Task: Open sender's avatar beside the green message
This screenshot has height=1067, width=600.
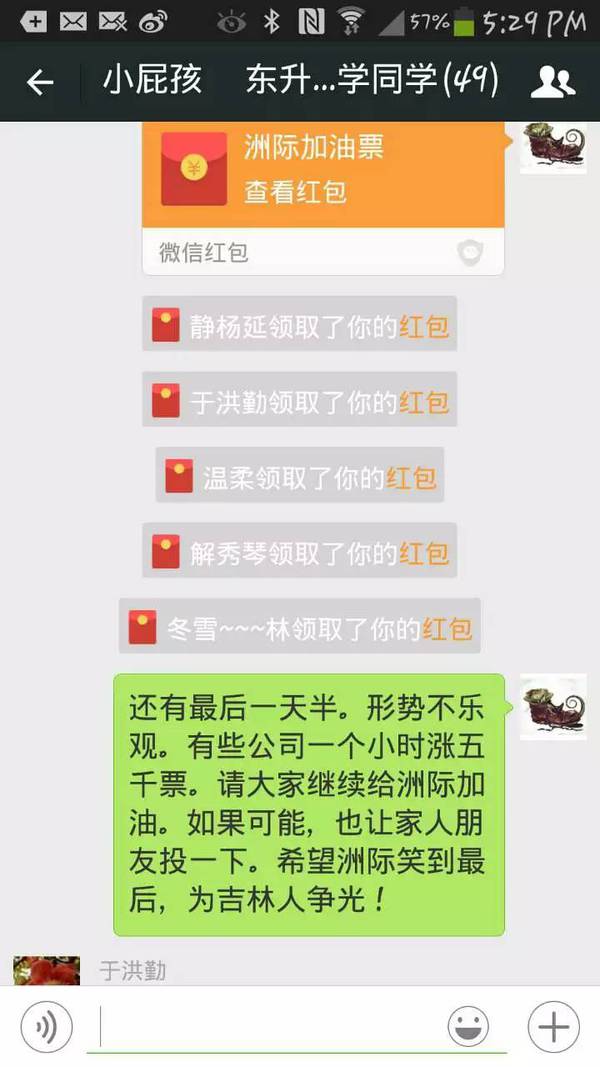Action: 553,707
